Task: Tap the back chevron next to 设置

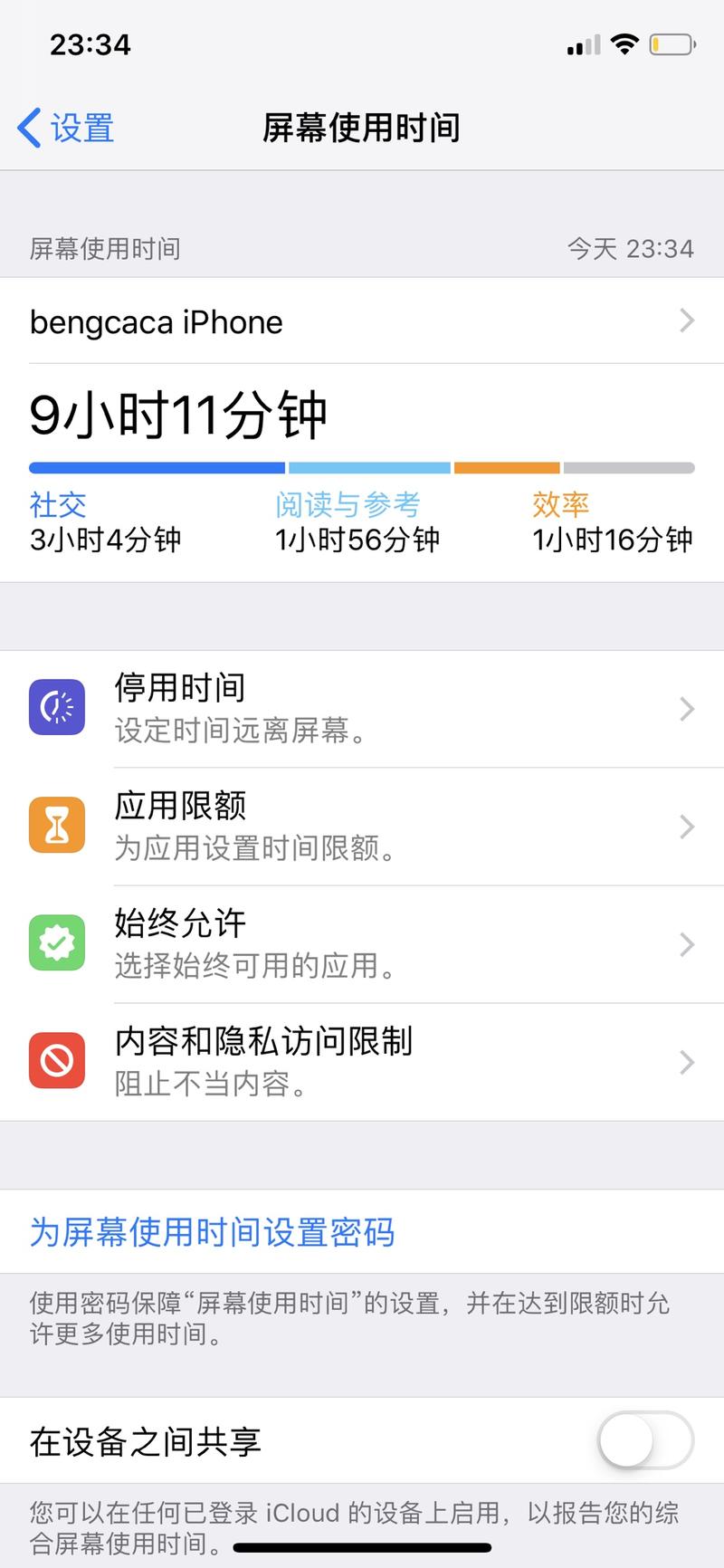Action: pos(26,128)
